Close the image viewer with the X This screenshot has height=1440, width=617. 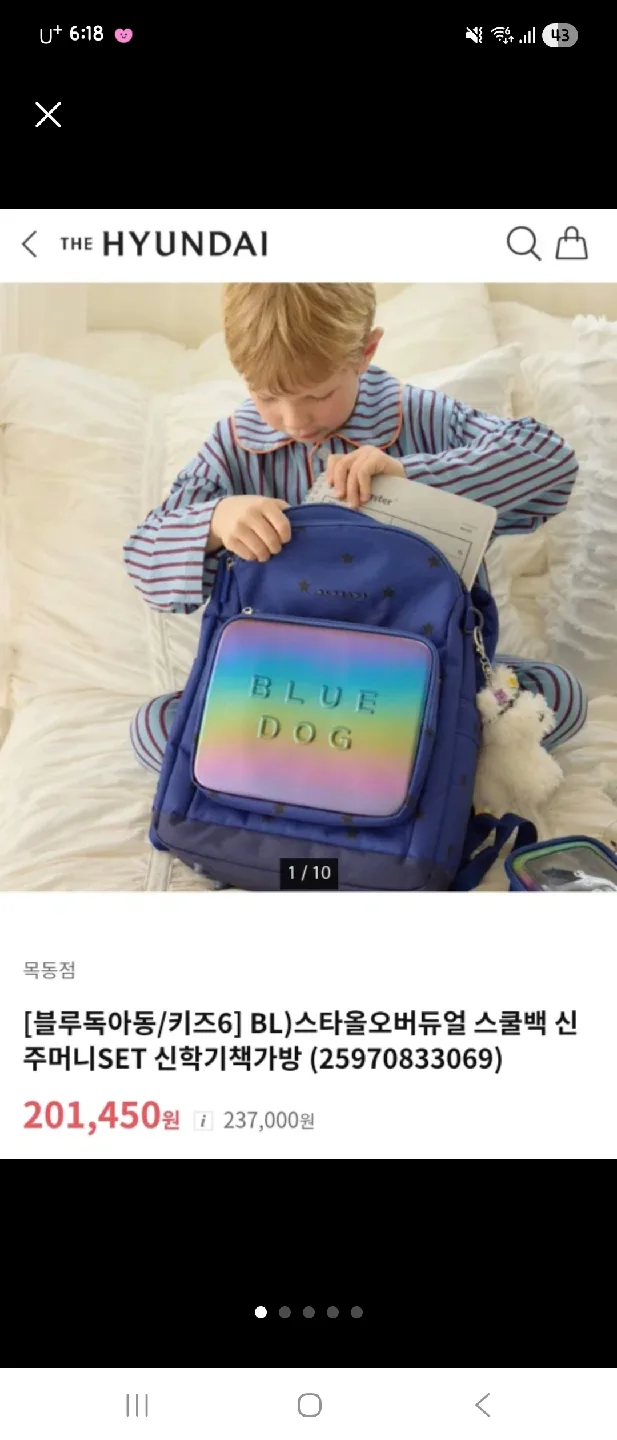pos(48,114)
